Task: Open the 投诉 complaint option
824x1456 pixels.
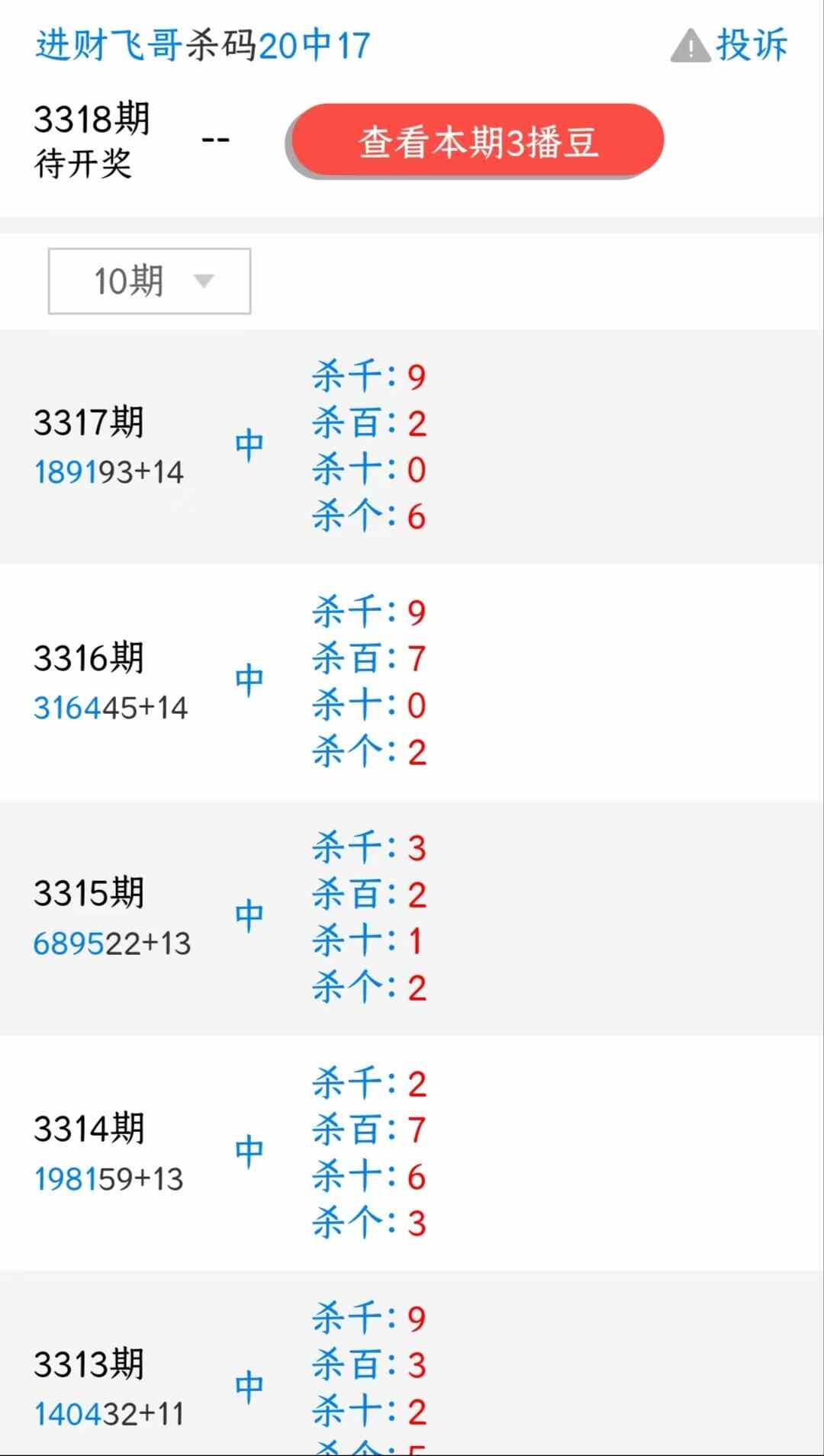Action: click(750, 45)
